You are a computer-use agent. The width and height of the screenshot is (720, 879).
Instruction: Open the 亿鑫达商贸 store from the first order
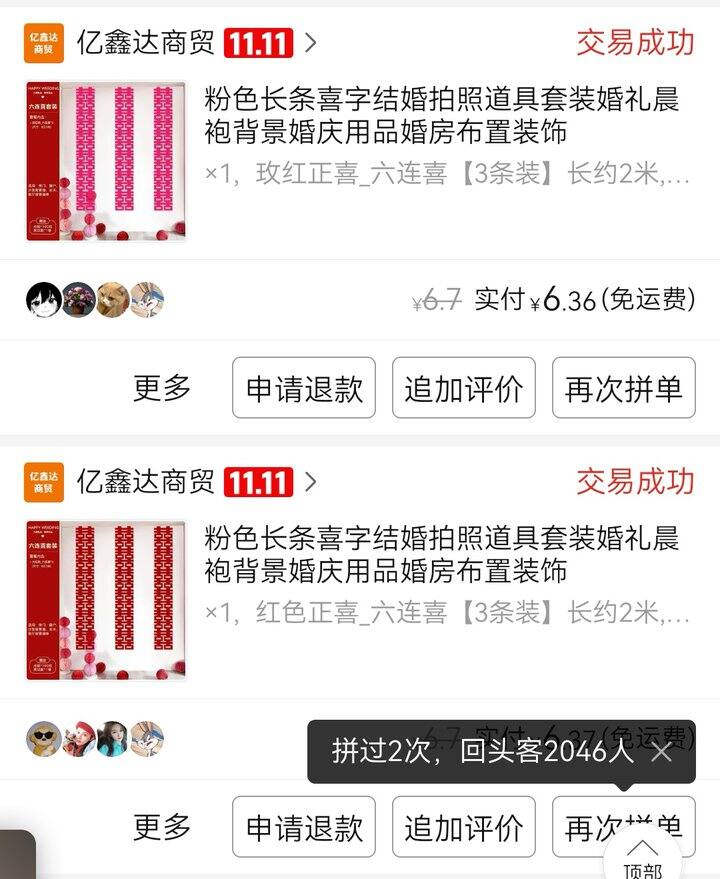(145, 43)
